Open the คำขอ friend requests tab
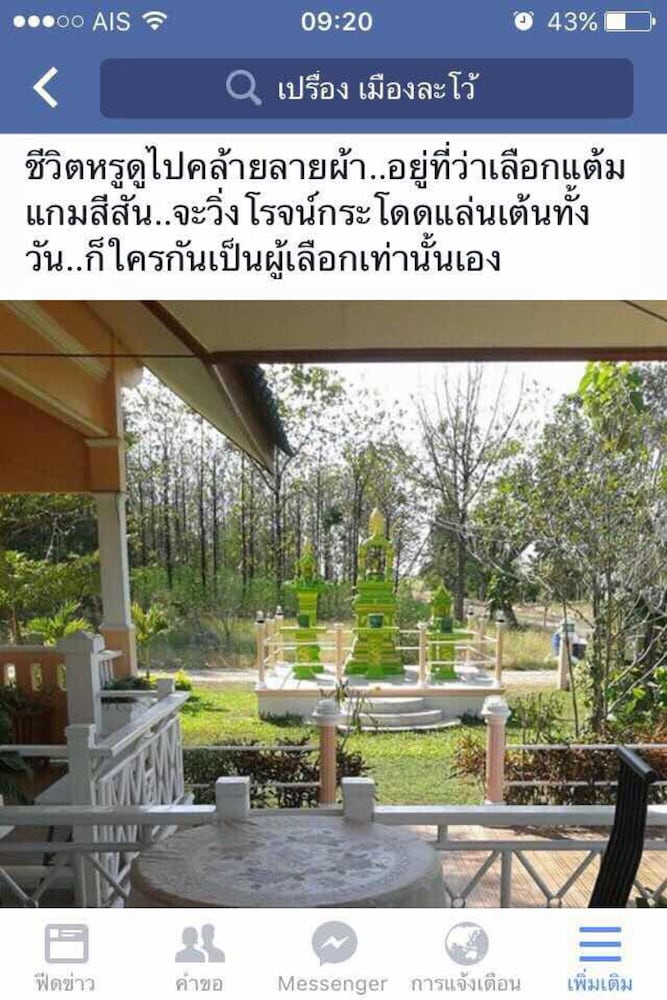Image resolution: width=667 pixels, height=1000 pixels. pos(200,956)
